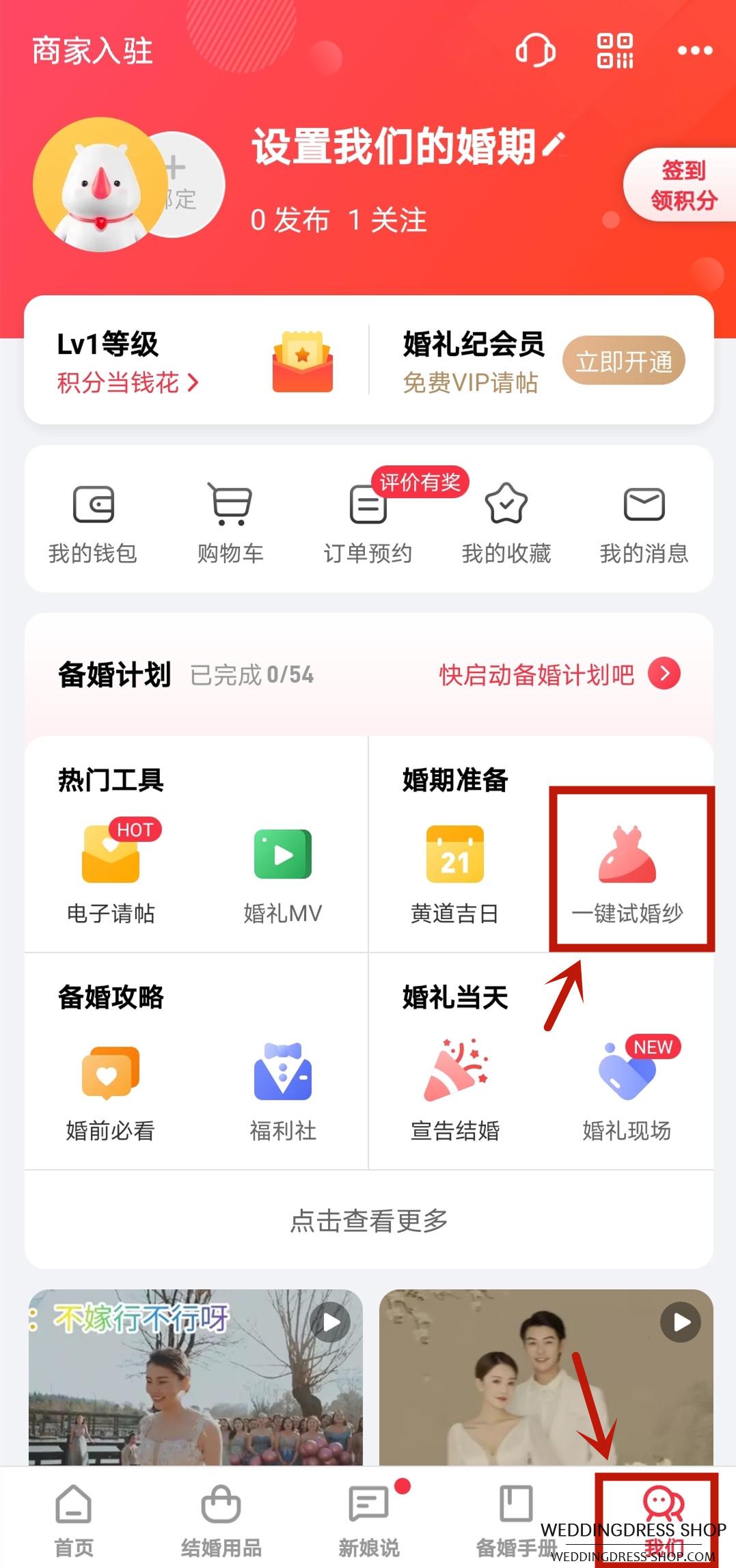Open 我的收藏 favorites
Viewport: 736px width, 1568px height.
[506, 524]
